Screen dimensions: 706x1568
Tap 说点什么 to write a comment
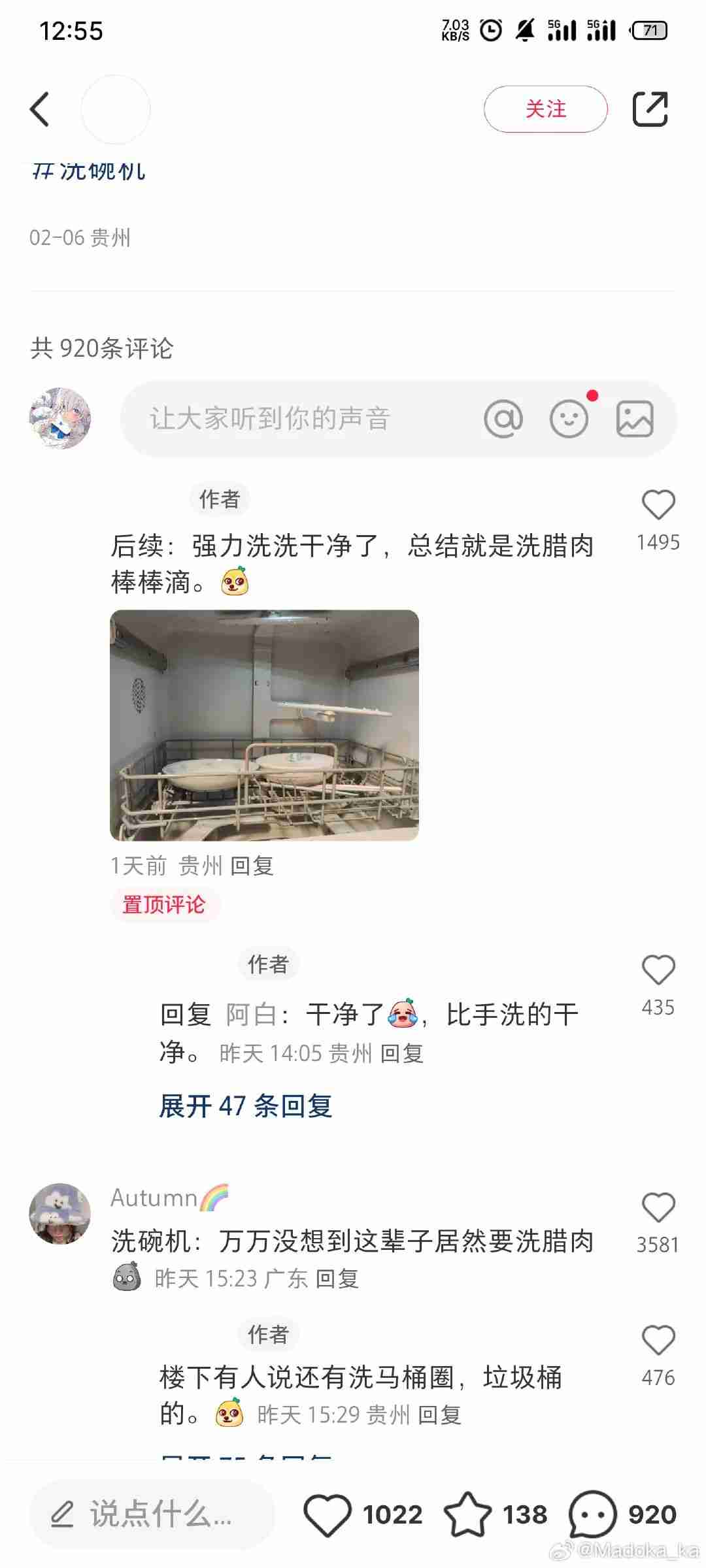pos(152,1514)
